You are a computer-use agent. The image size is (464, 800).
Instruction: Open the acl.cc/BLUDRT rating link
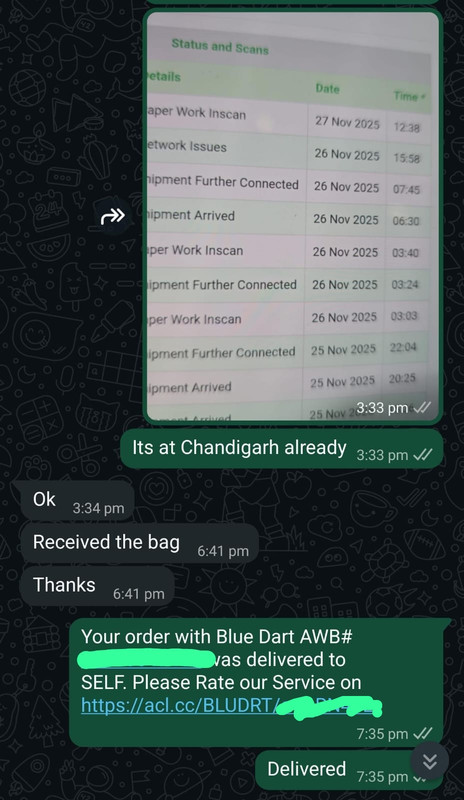click(231, 706)
